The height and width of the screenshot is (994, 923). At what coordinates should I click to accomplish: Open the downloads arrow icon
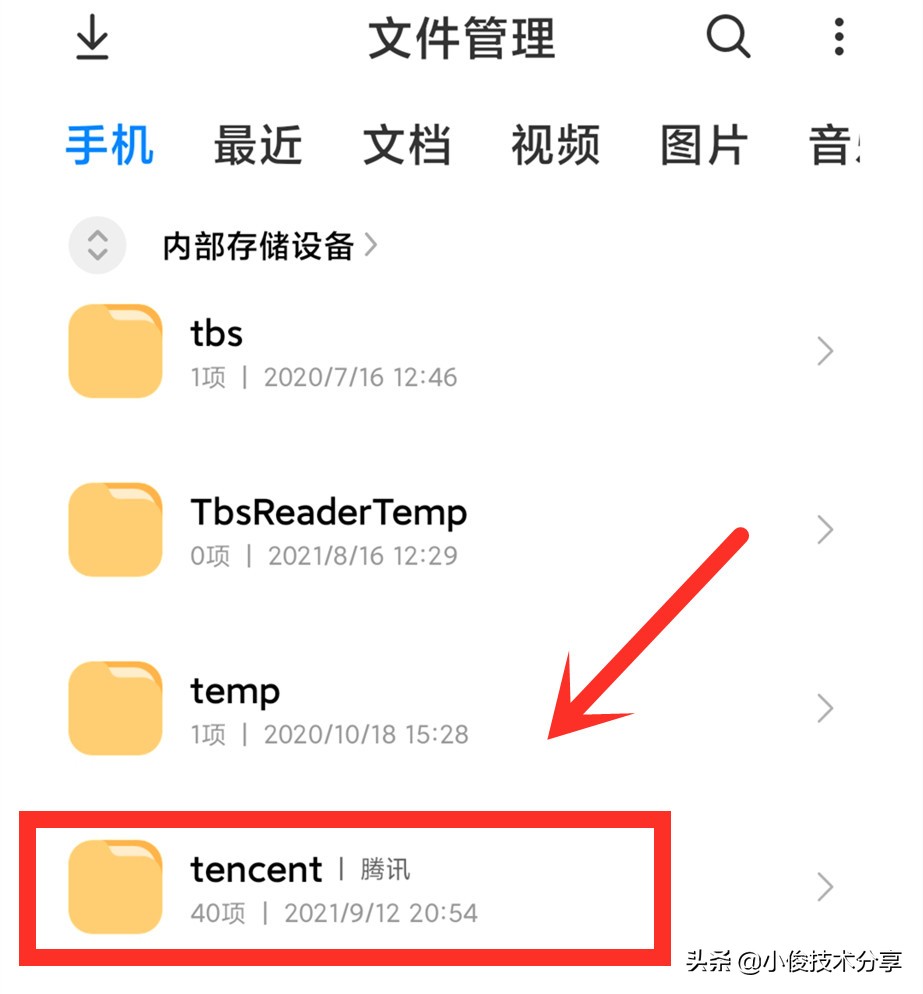(x=93, y=38)
